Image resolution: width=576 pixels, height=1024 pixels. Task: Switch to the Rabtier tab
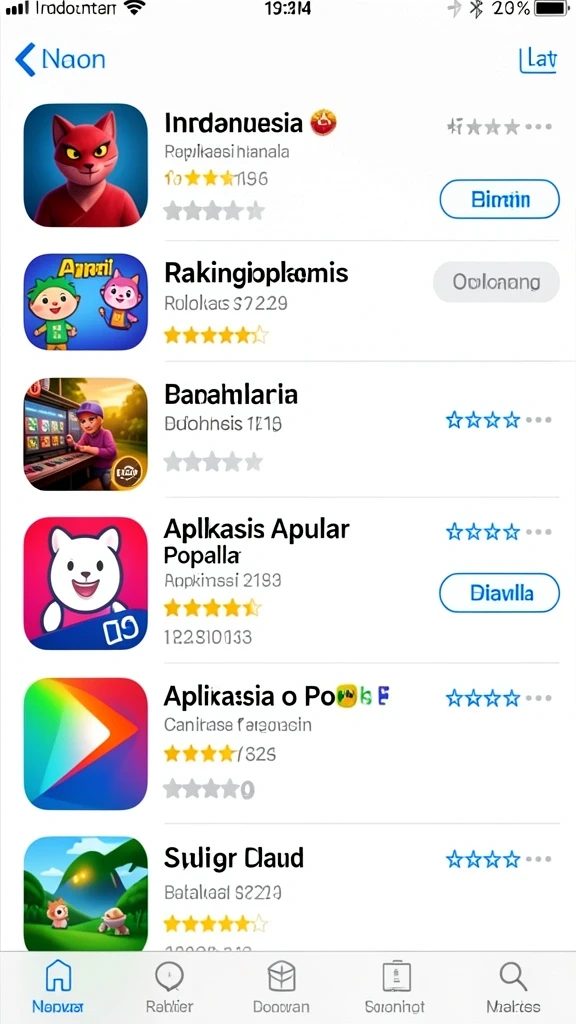pos(170,987)
